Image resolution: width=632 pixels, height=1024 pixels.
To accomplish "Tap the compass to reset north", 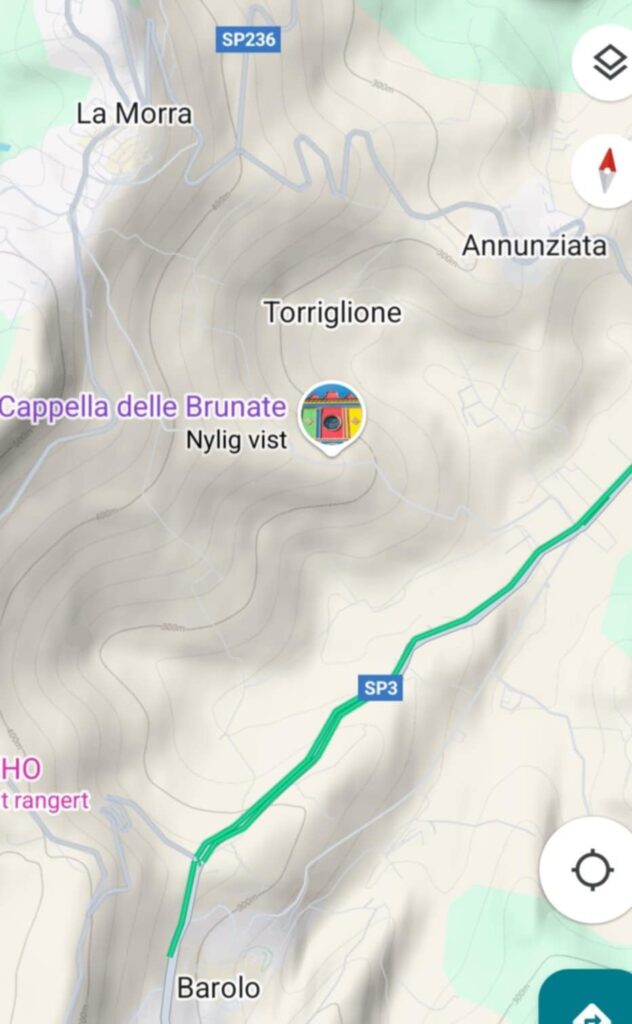I will (x=606, y=168).
